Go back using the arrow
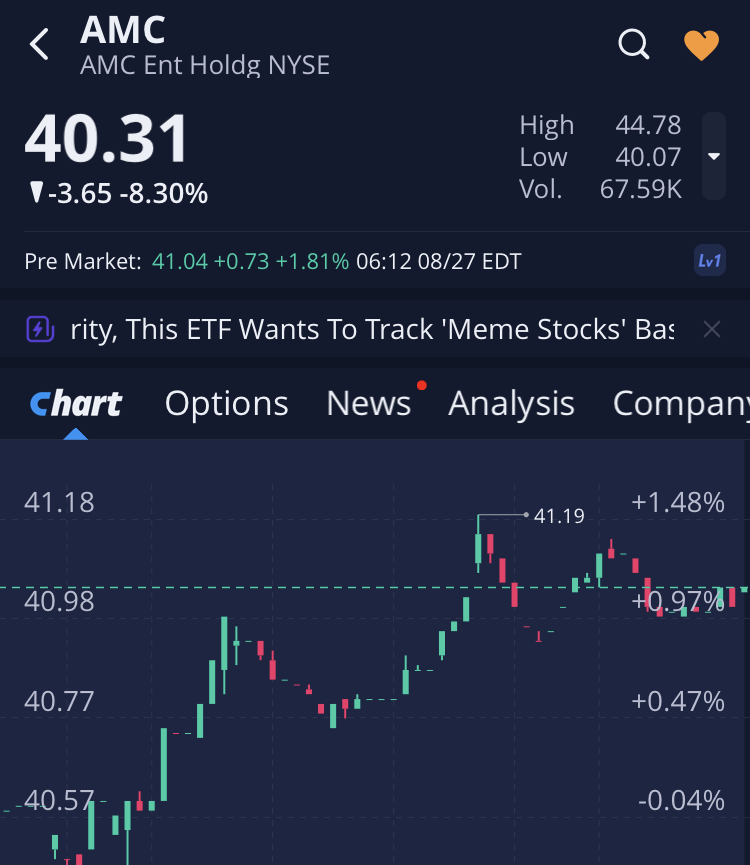750x865 pixels. (x=39, y=45)
